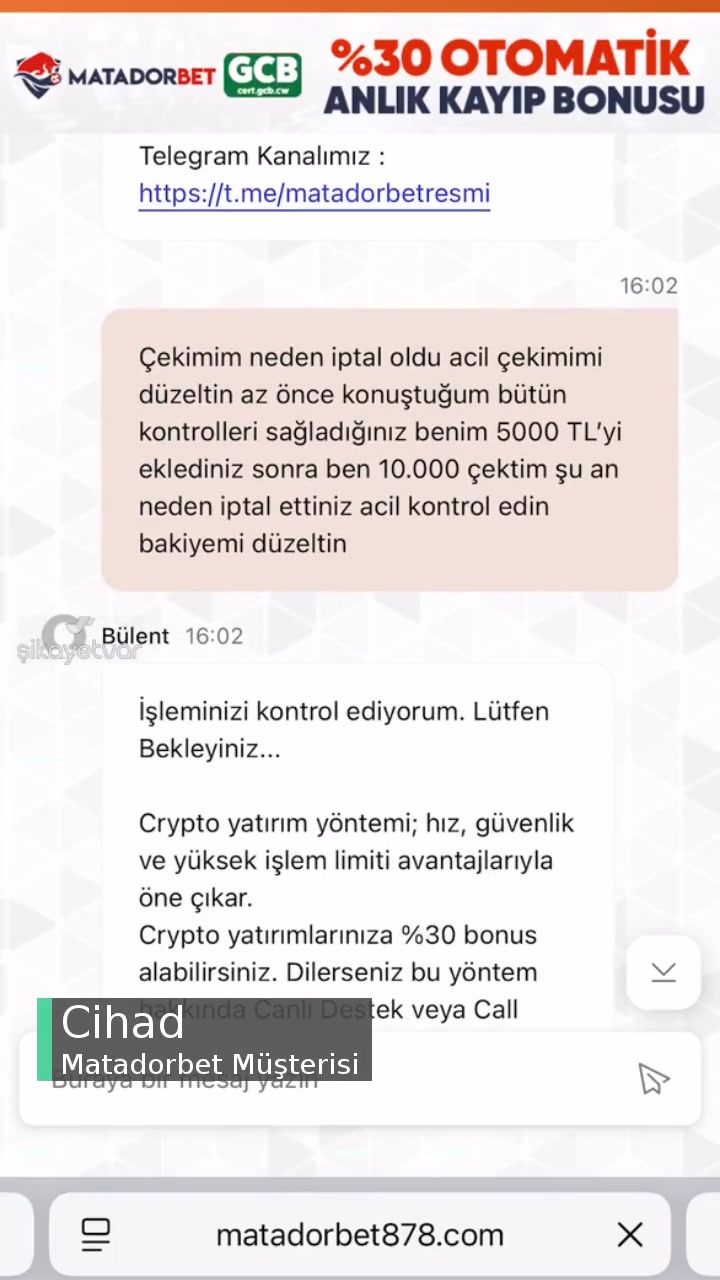This screenshot has height=1280, width=720.
Task: Clear the address bar with the X icon
Action: [x=630, y=1234]
